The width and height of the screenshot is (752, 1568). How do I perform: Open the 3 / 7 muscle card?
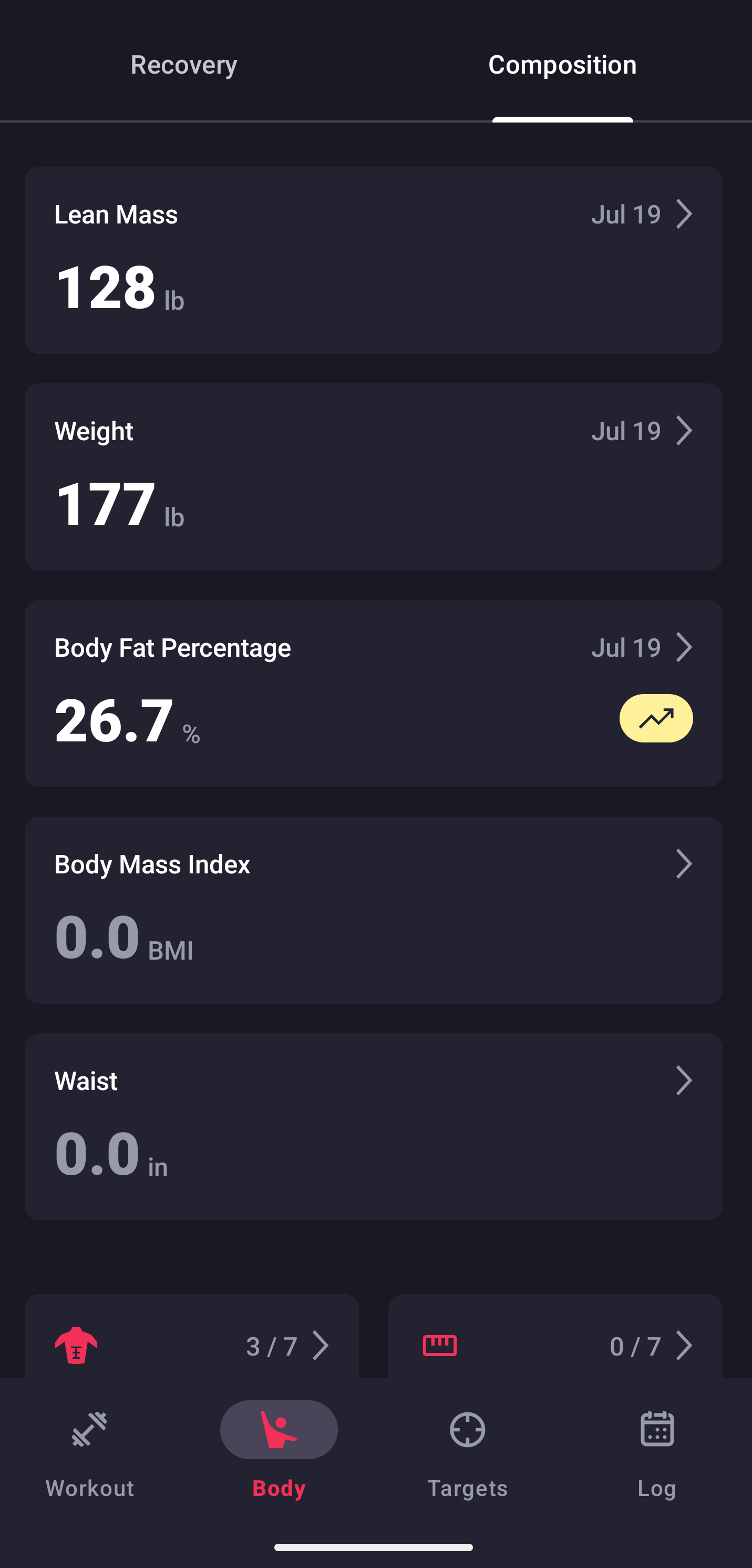click(x=192, y=1345)
